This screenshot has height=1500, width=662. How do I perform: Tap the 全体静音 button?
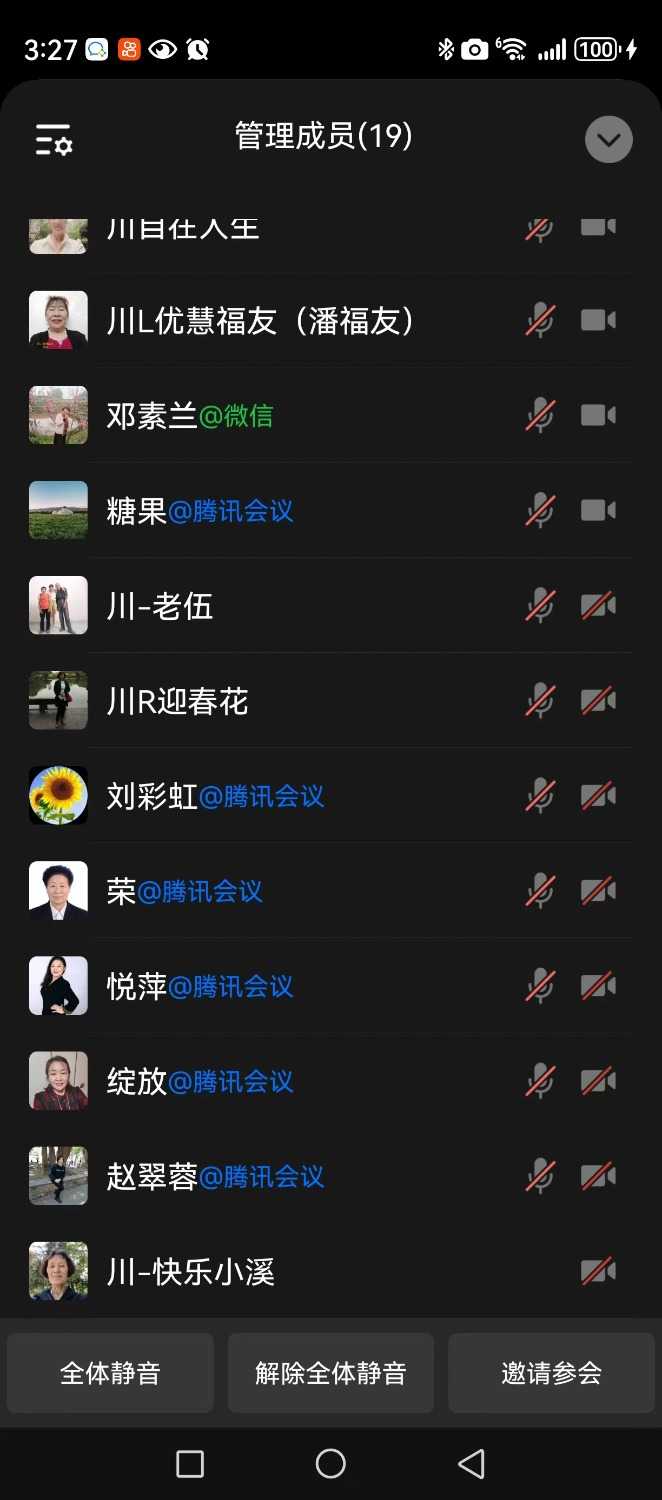(110, 1373)
